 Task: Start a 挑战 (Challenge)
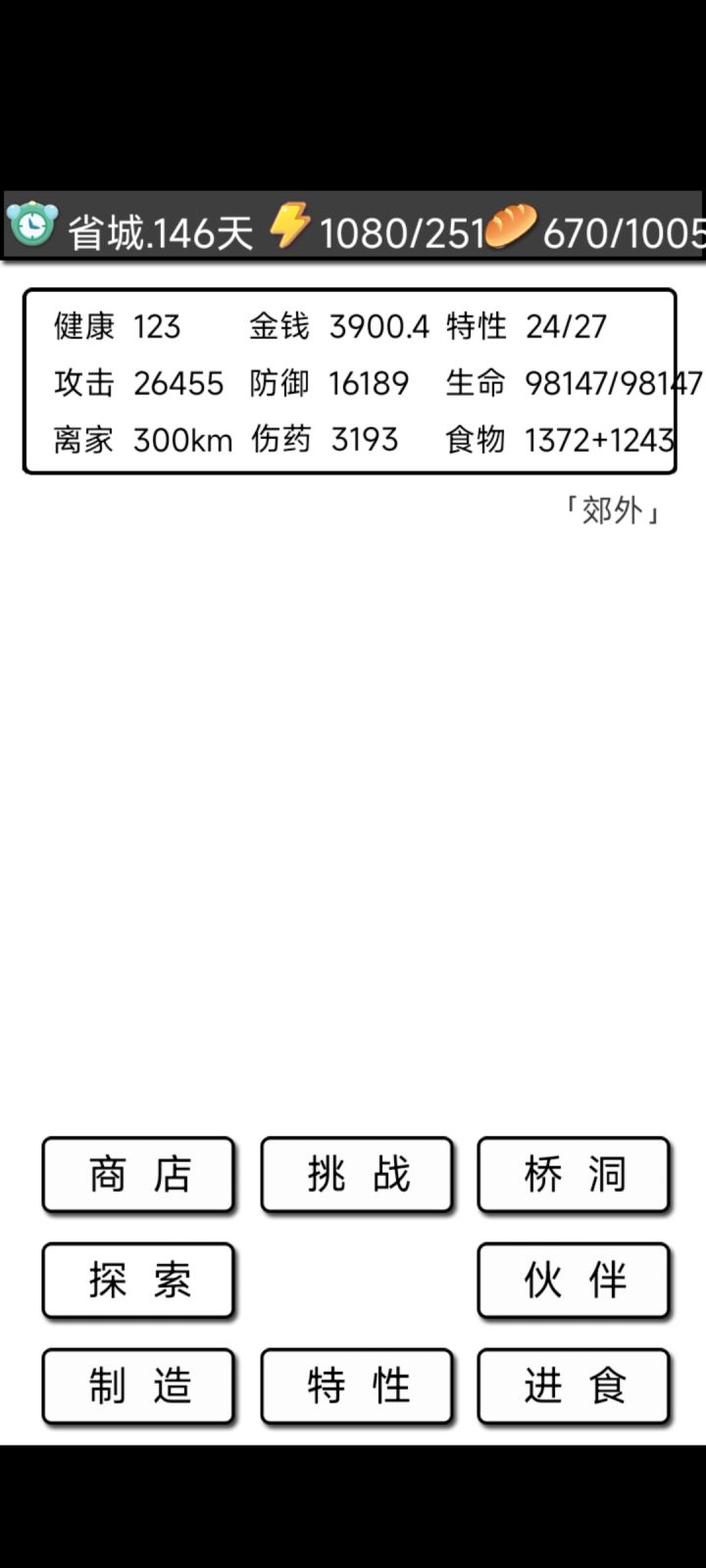357,1175
